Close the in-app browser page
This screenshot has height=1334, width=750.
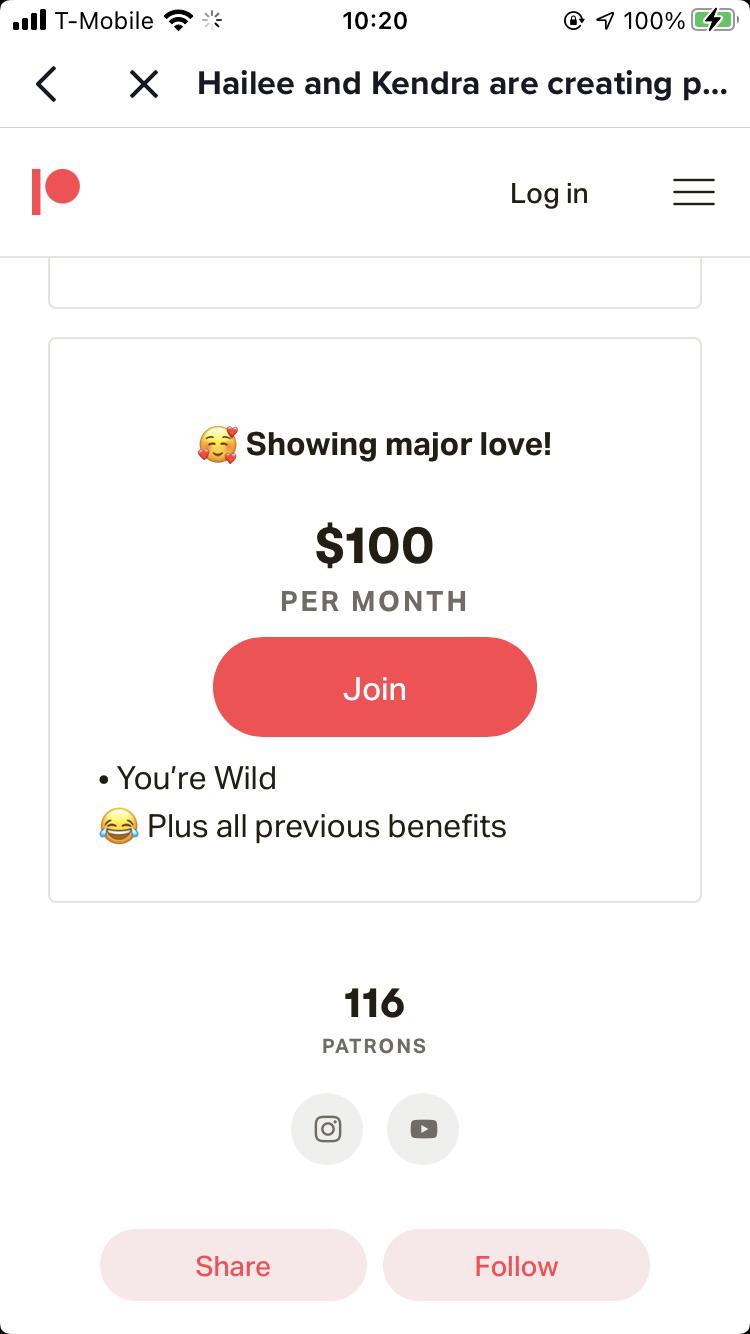point(144,84)
